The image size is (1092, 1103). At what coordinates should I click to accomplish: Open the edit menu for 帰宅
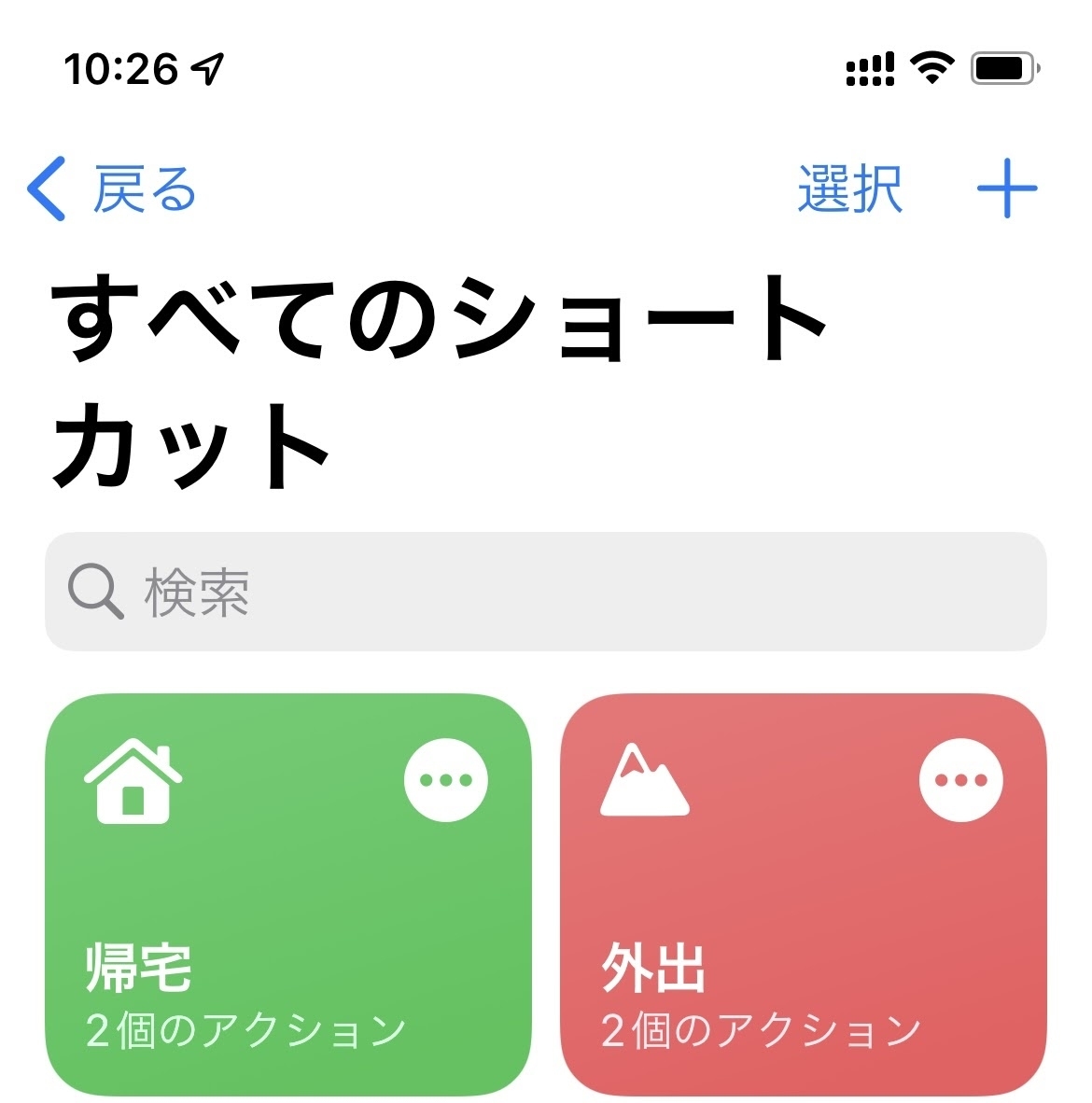[446, 780]
